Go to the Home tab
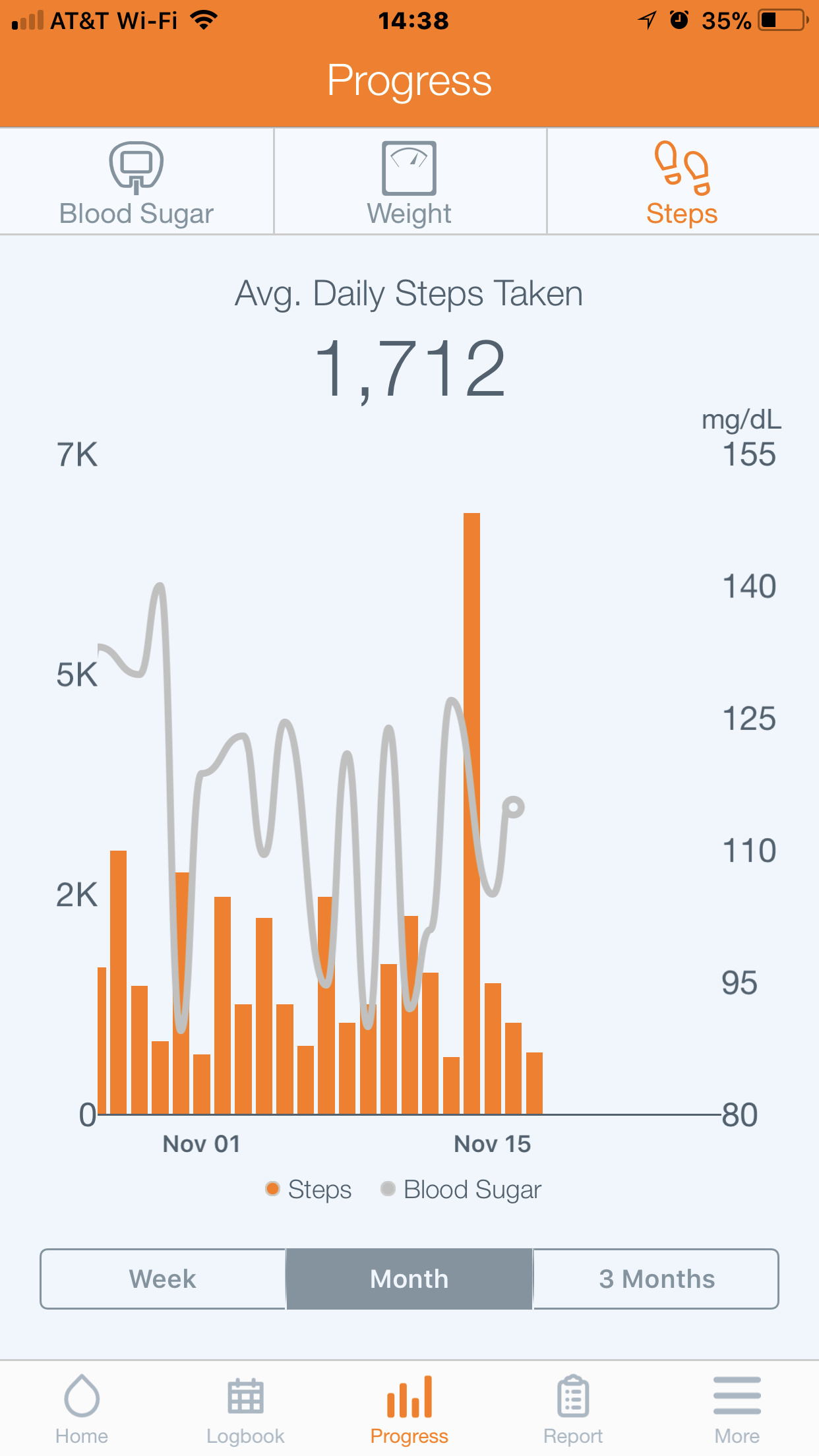This screenshot has height=1456, width=819. (x=82, y=1409)
